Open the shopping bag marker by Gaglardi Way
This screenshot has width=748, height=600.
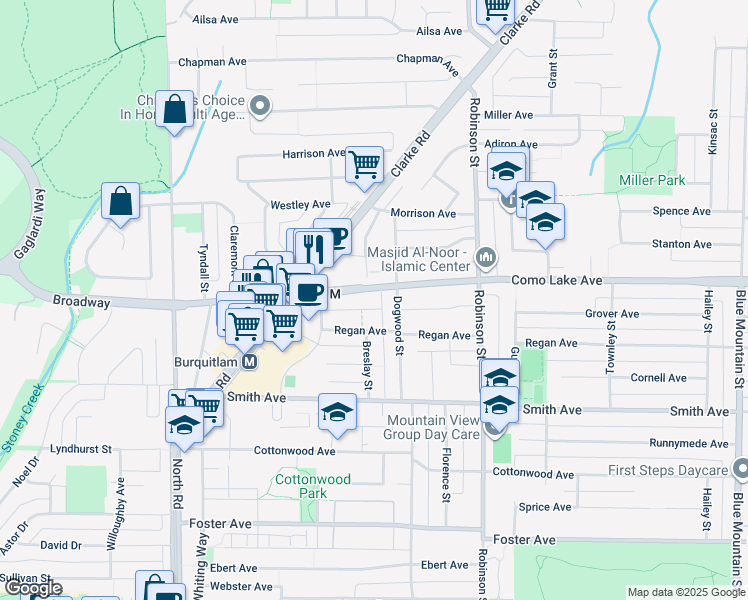point(120,201)
